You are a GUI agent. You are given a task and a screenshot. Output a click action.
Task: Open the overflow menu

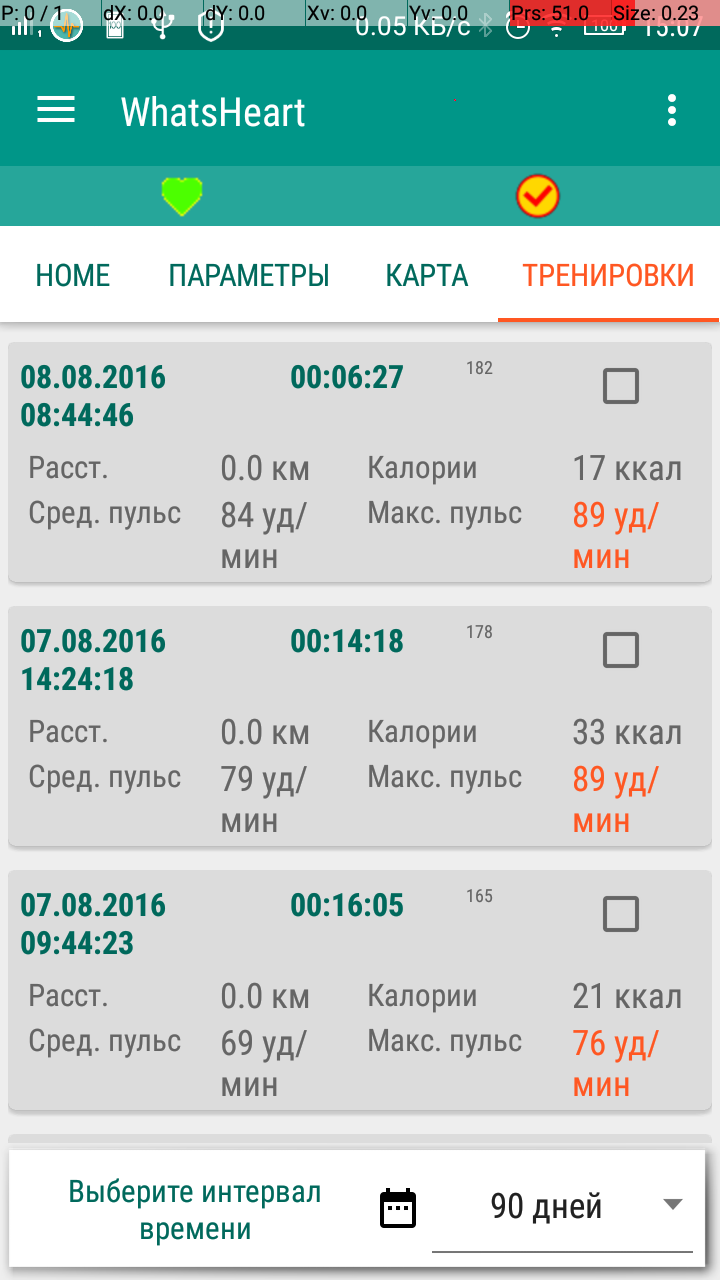[x=672, y=110]
